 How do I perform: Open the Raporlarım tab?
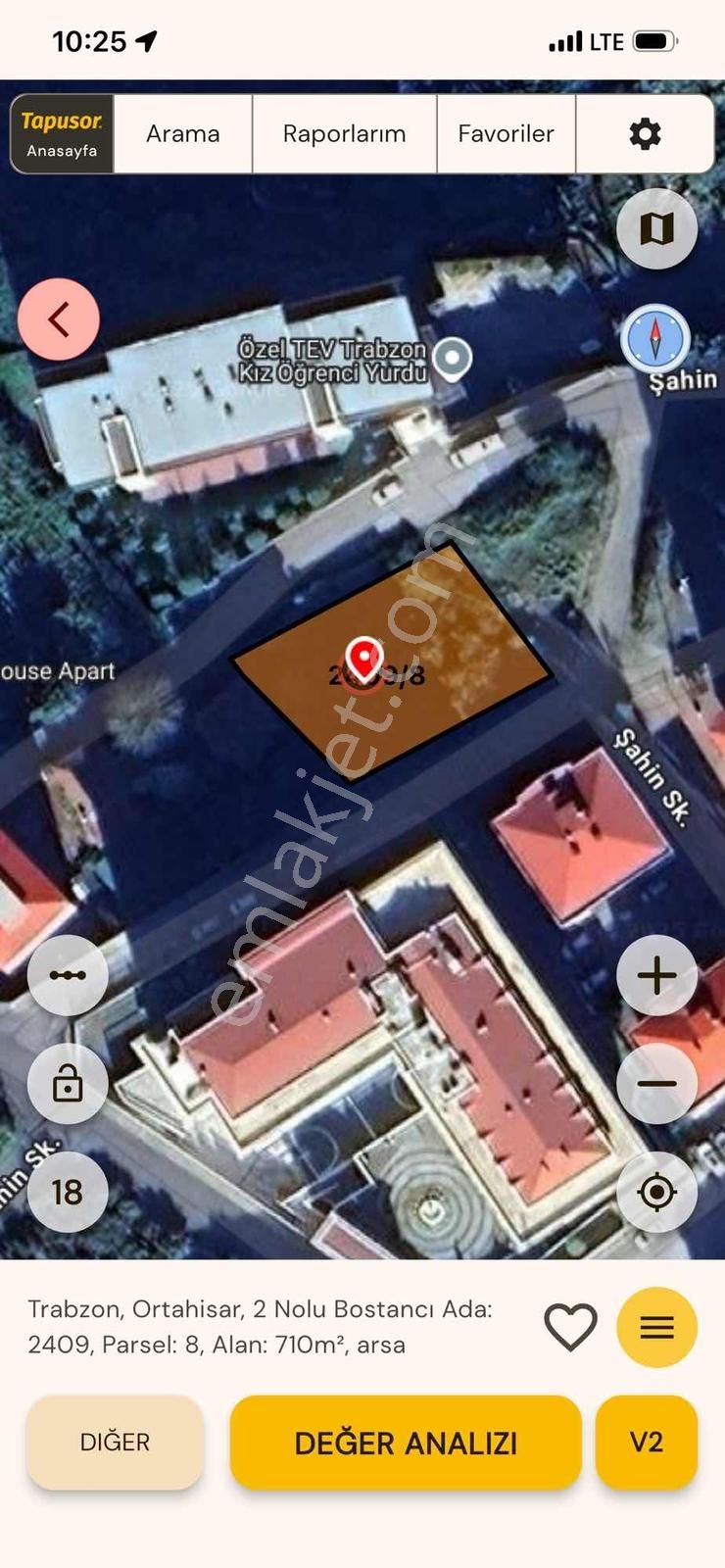344,134
